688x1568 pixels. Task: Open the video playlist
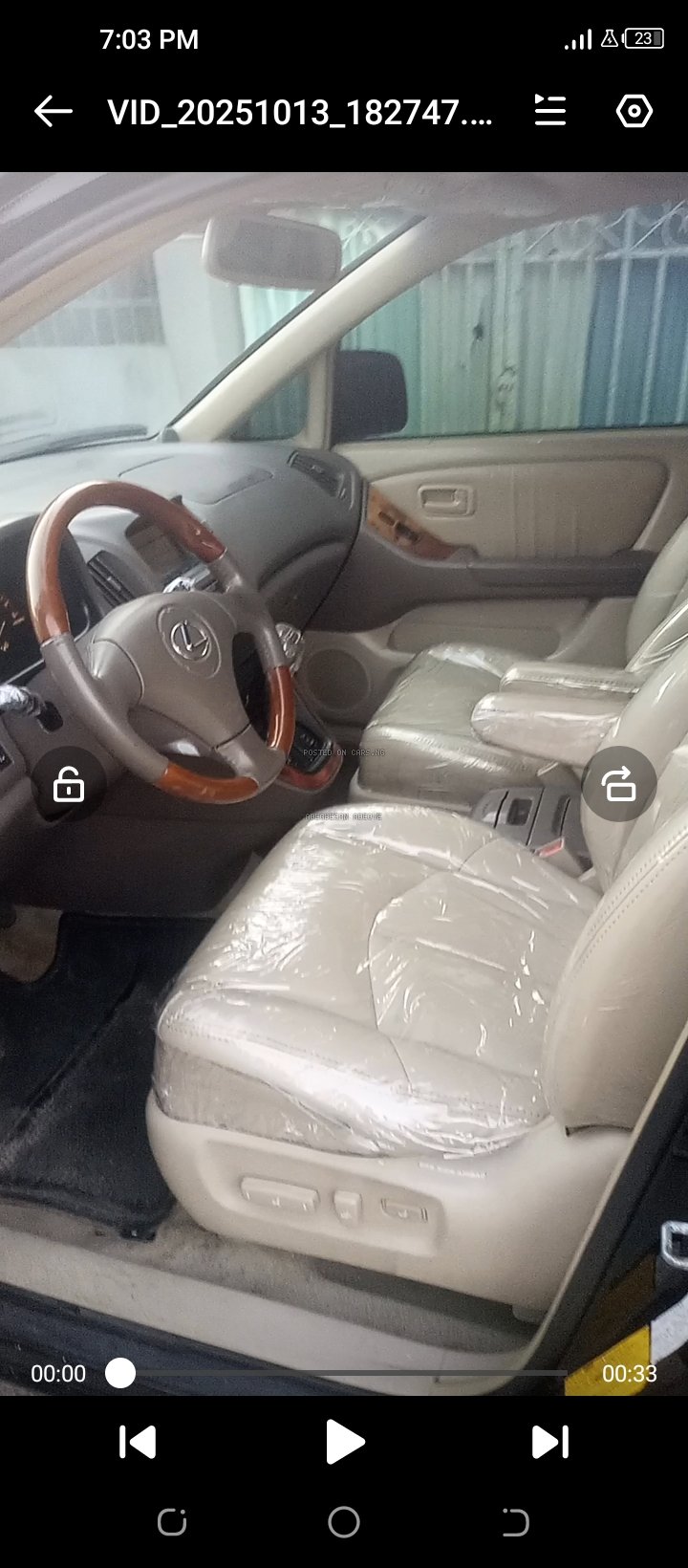coord(550,111)
